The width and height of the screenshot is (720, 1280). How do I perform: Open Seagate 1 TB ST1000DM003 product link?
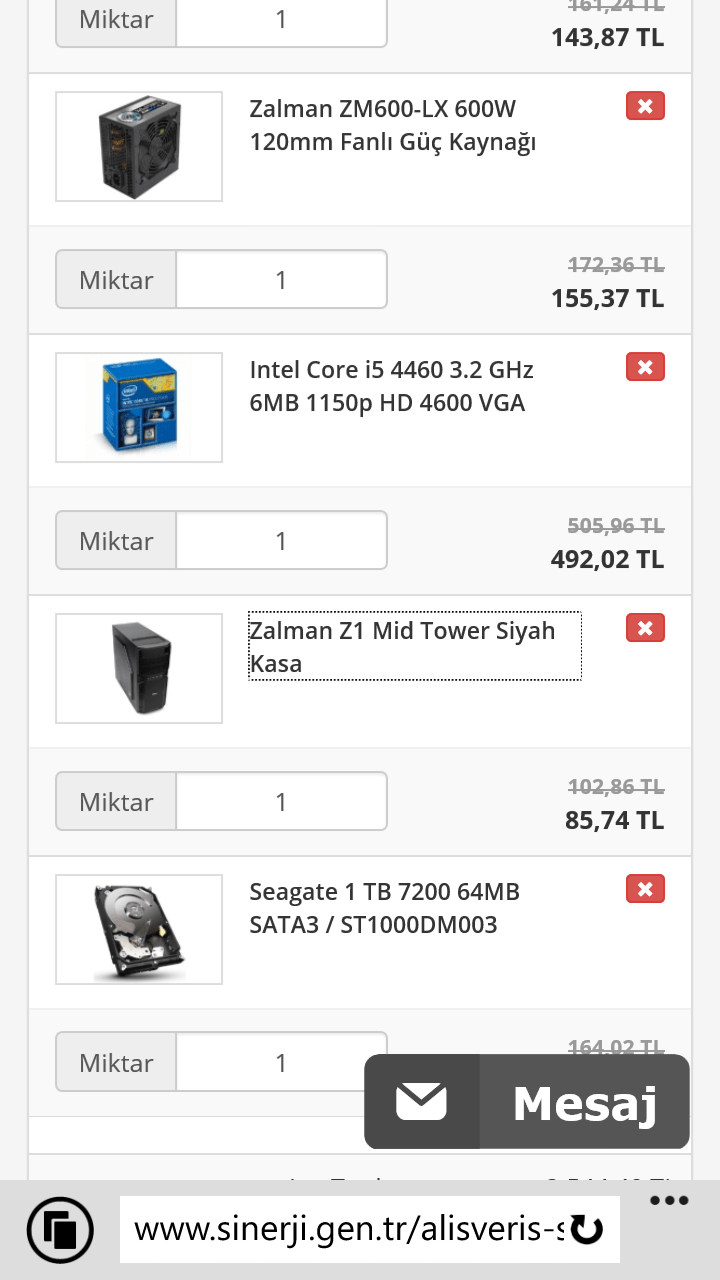tap(385, 907)
